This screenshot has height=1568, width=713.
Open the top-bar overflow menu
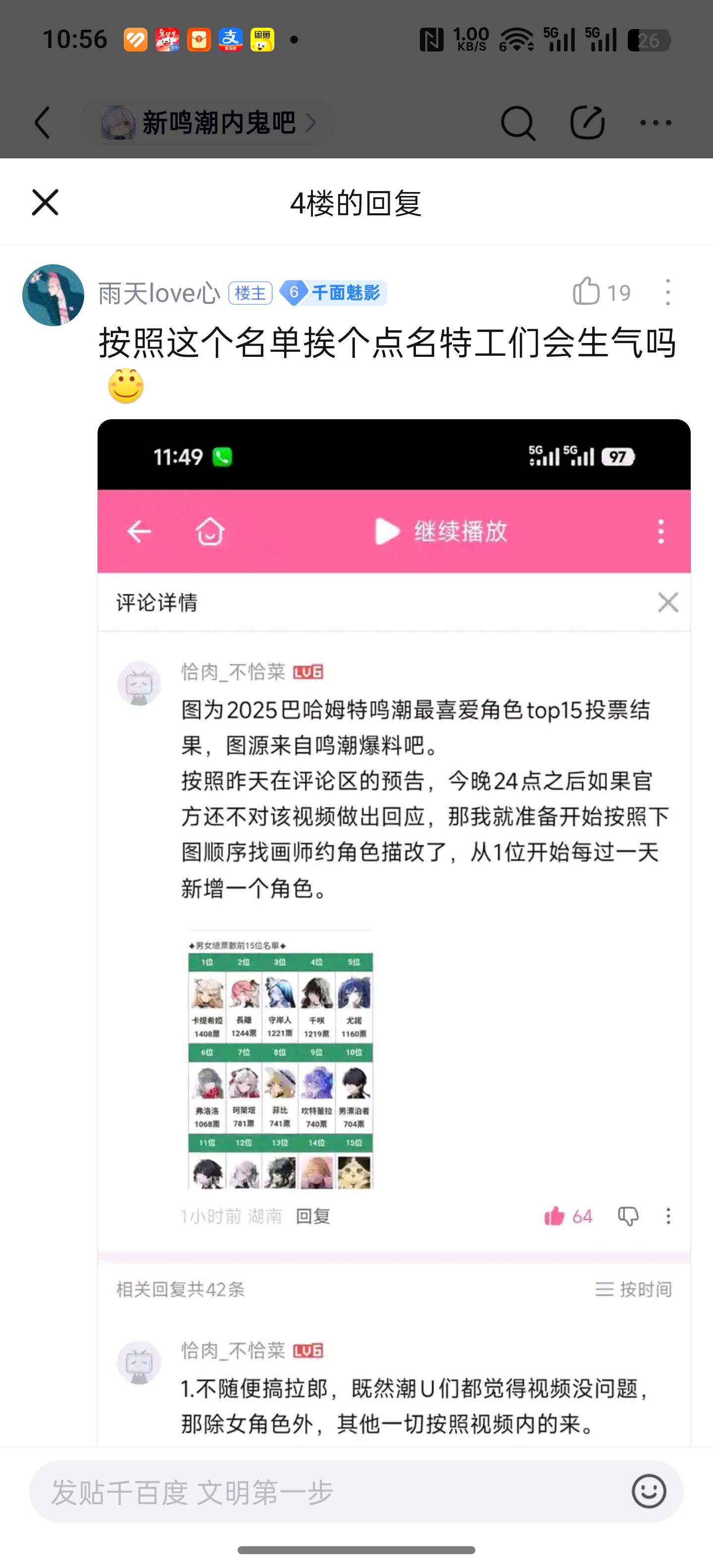tap(656, 122)
